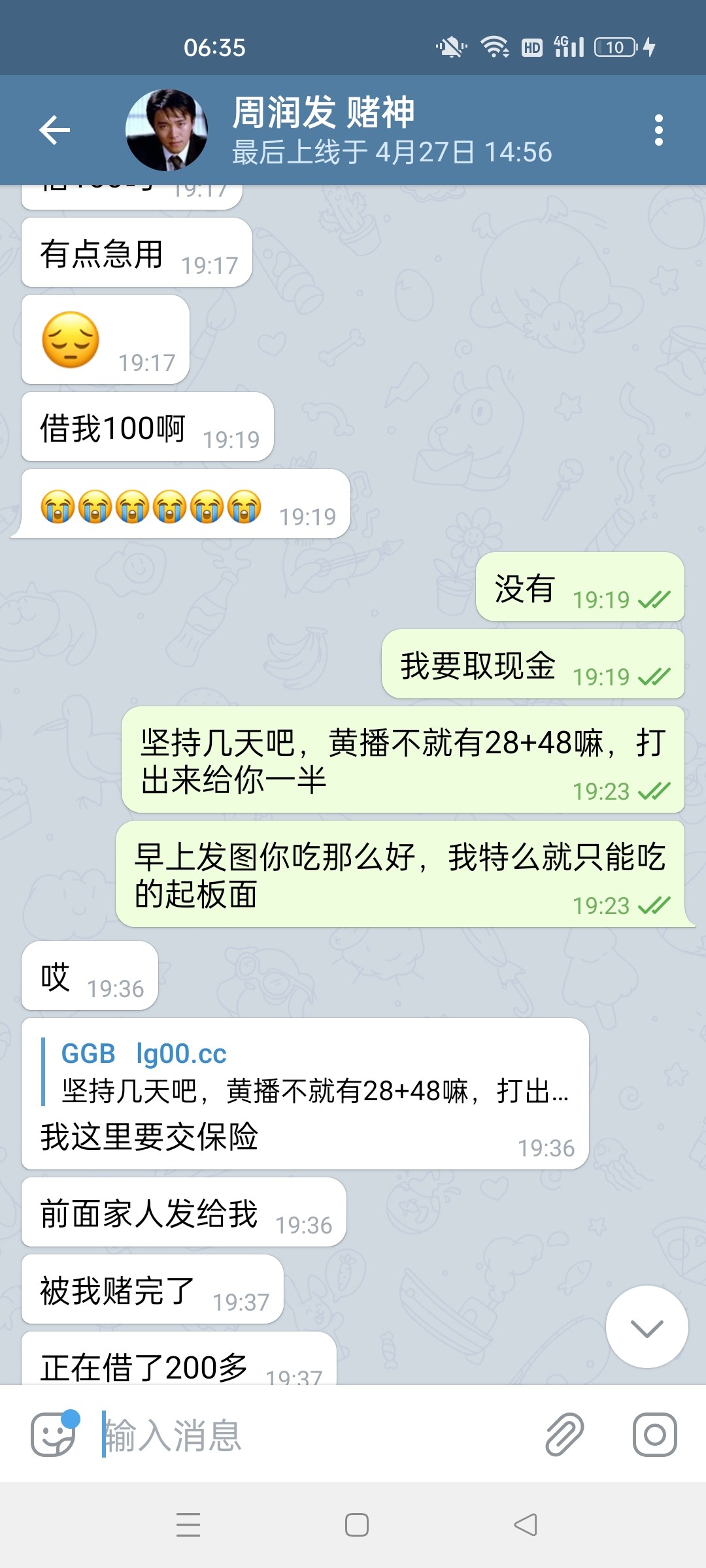Open the chat overflow menu

(658, 130)
